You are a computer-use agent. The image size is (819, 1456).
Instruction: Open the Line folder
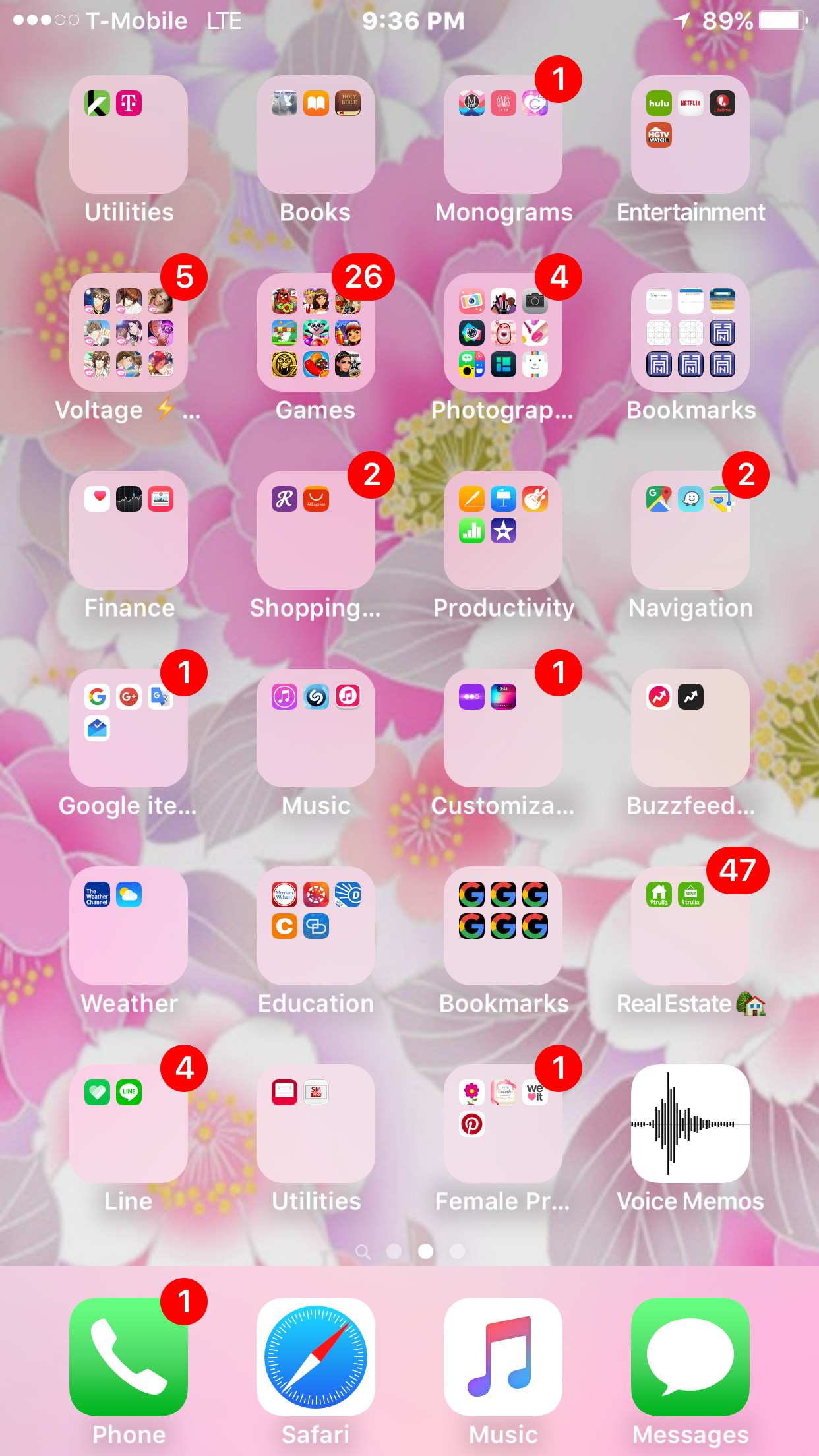(129, 1124)
